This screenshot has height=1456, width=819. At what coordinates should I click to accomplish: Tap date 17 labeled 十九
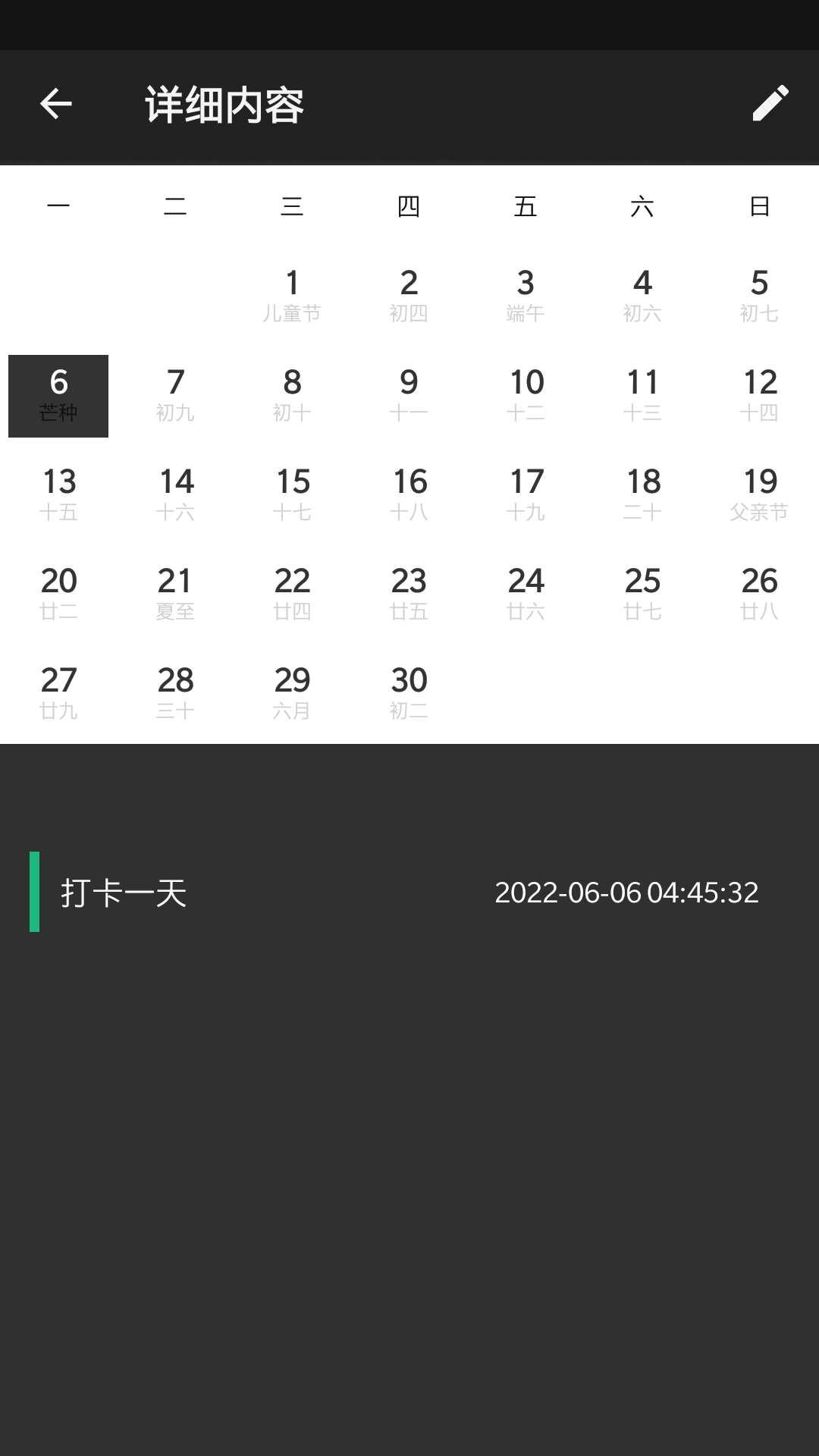click(x=526, y=495)
